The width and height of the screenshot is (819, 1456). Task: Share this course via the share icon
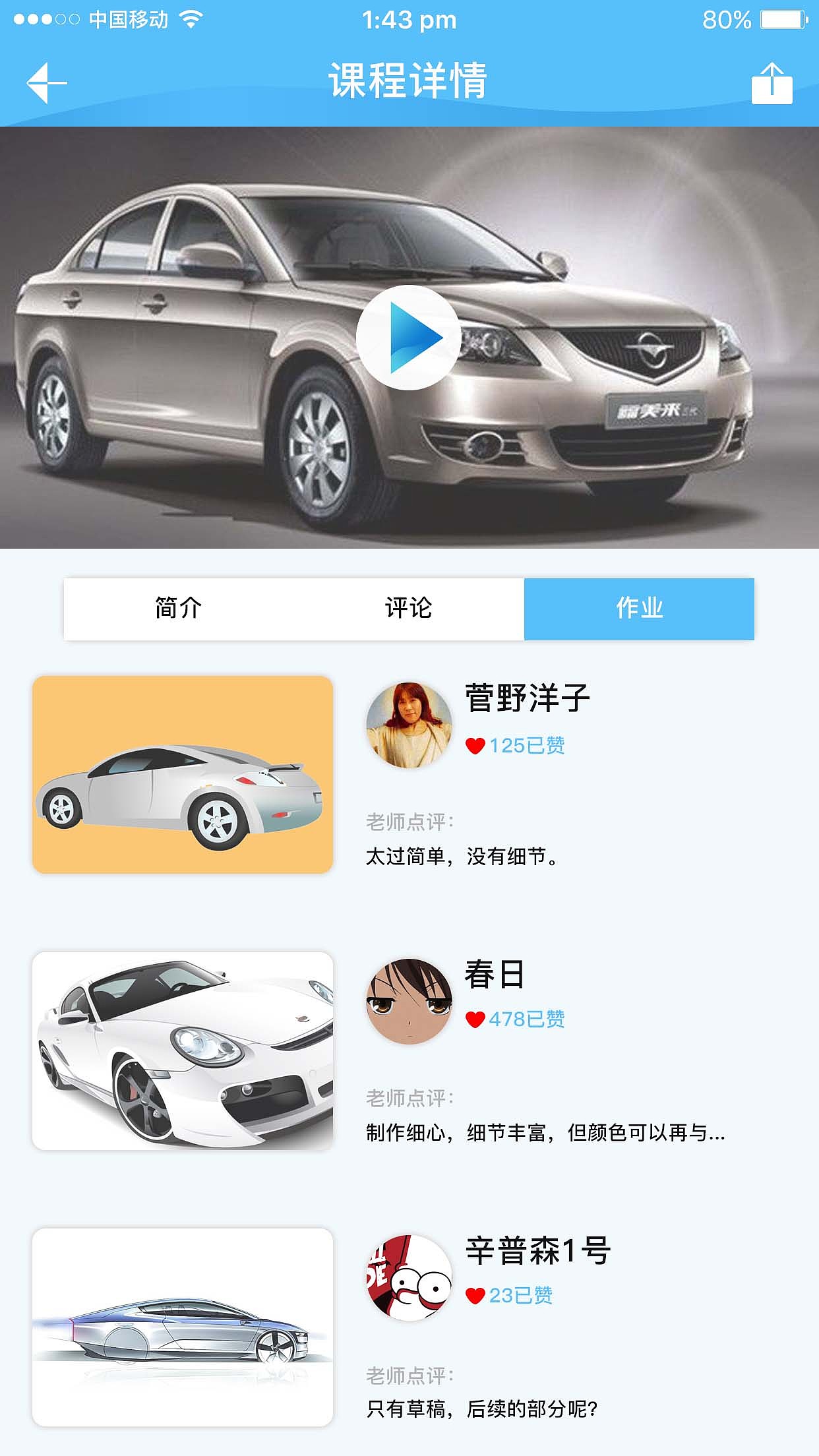tap(772, 83)
